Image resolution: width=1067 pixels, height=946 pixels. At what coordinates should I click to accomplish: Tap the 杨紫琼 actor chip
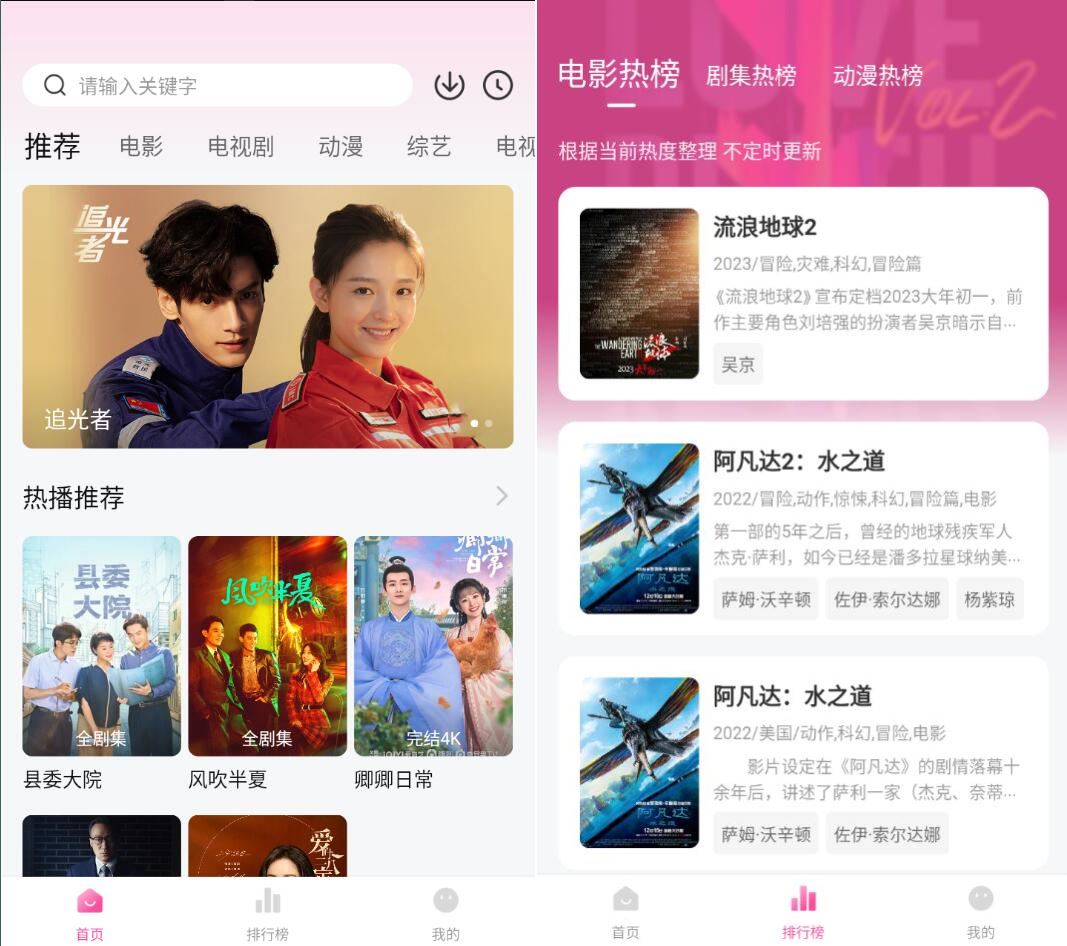tap(990, 600)
